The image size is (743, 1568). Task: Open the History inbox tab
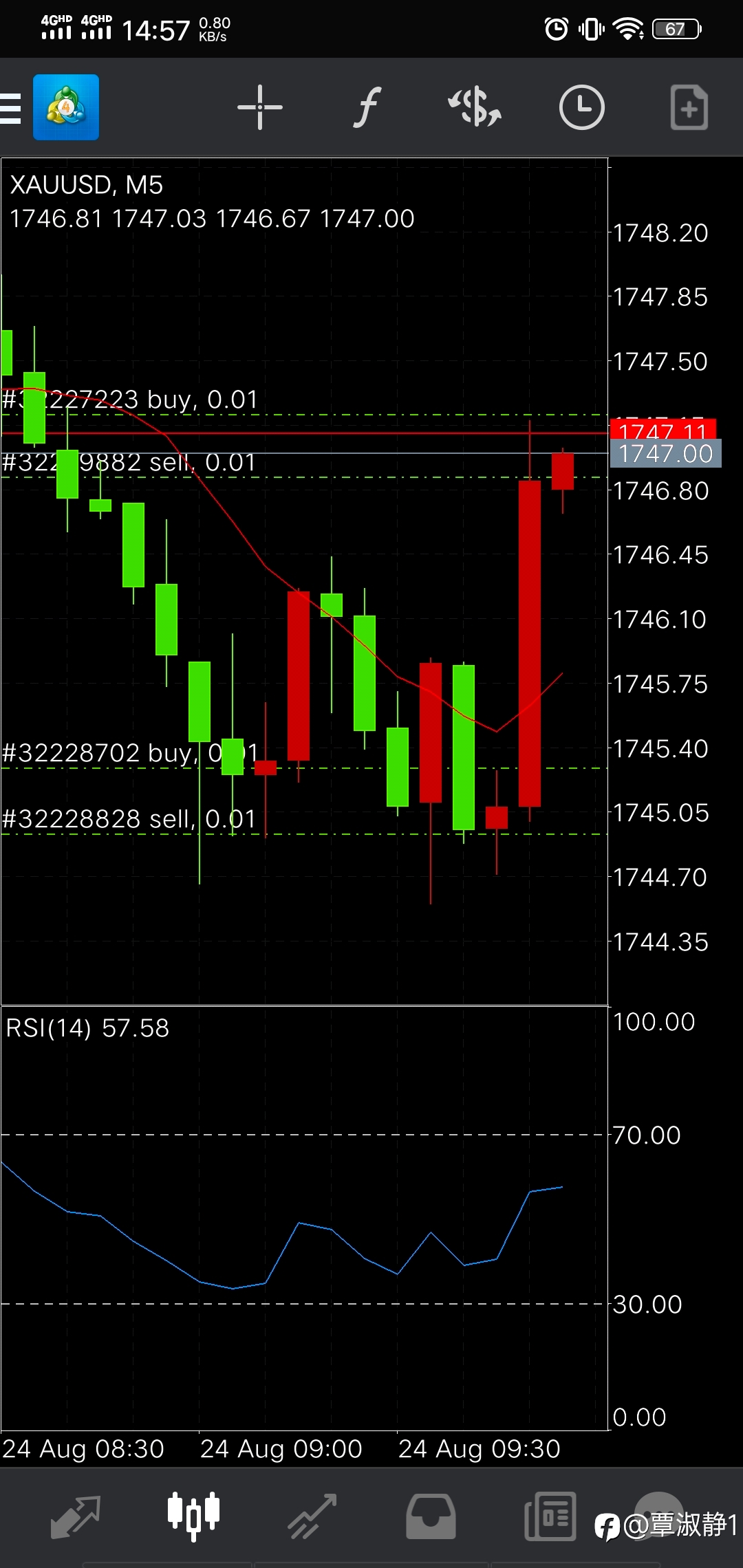431,1517
